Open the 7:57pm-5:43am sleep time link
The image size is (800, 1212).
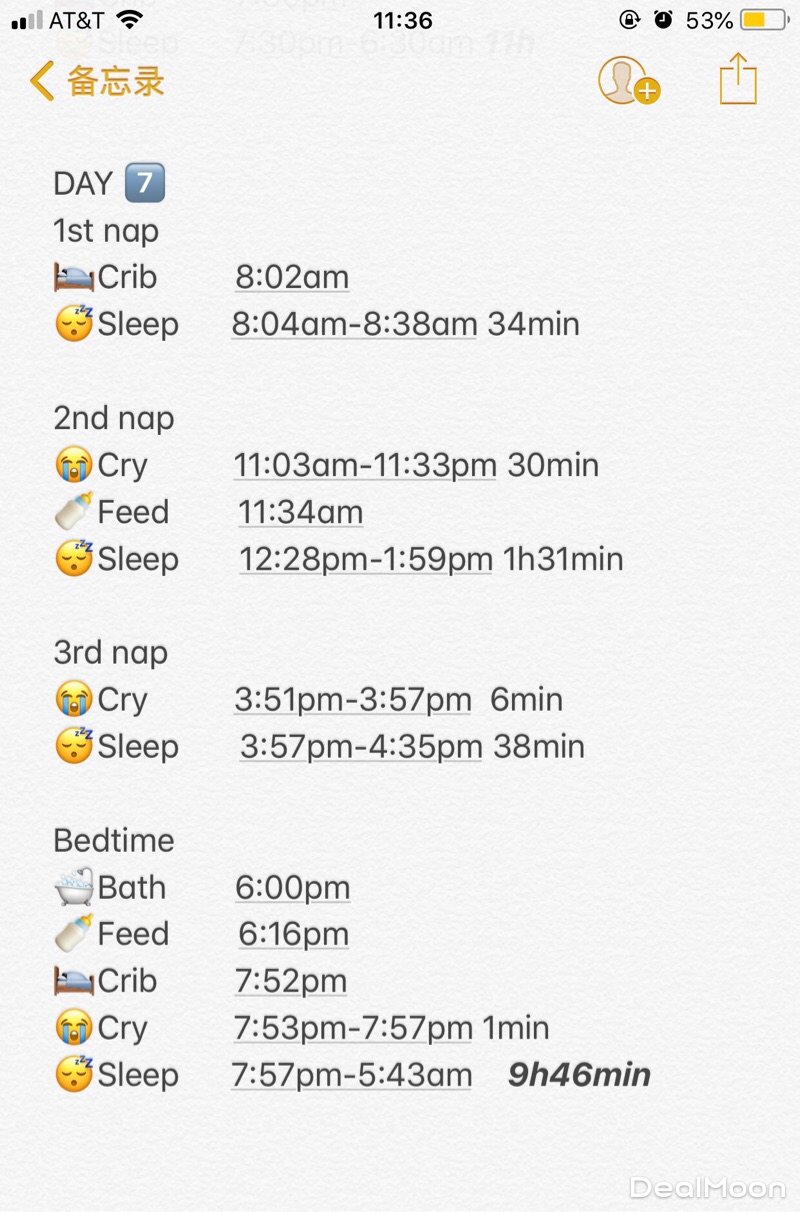(x=352, y=1075)
